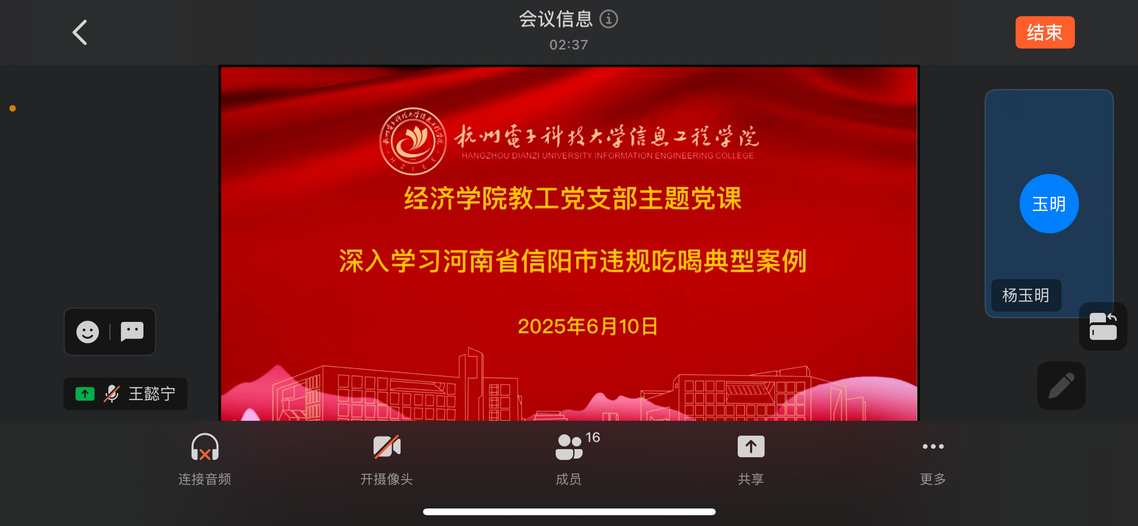Tap 共享 to share screen

[x=751, y=459]
